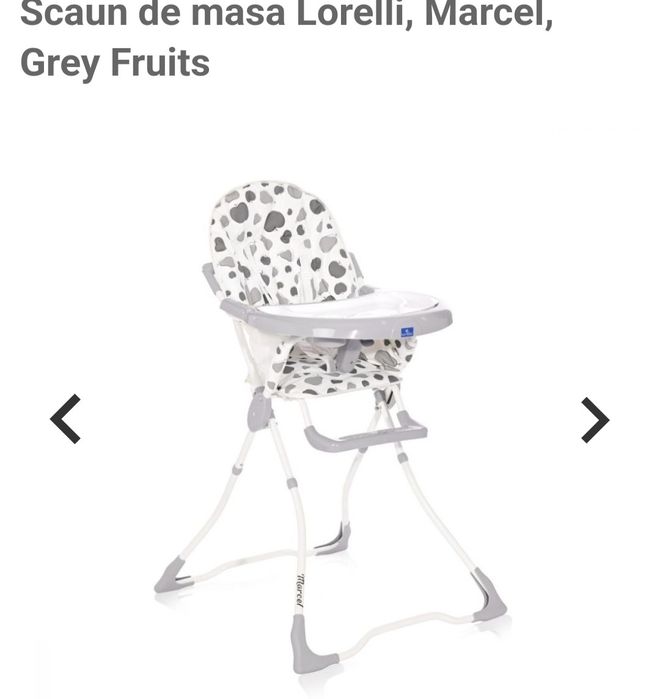Go to the previous product image
The width and height of the screenshot is (660, 699).
(66, 419)
